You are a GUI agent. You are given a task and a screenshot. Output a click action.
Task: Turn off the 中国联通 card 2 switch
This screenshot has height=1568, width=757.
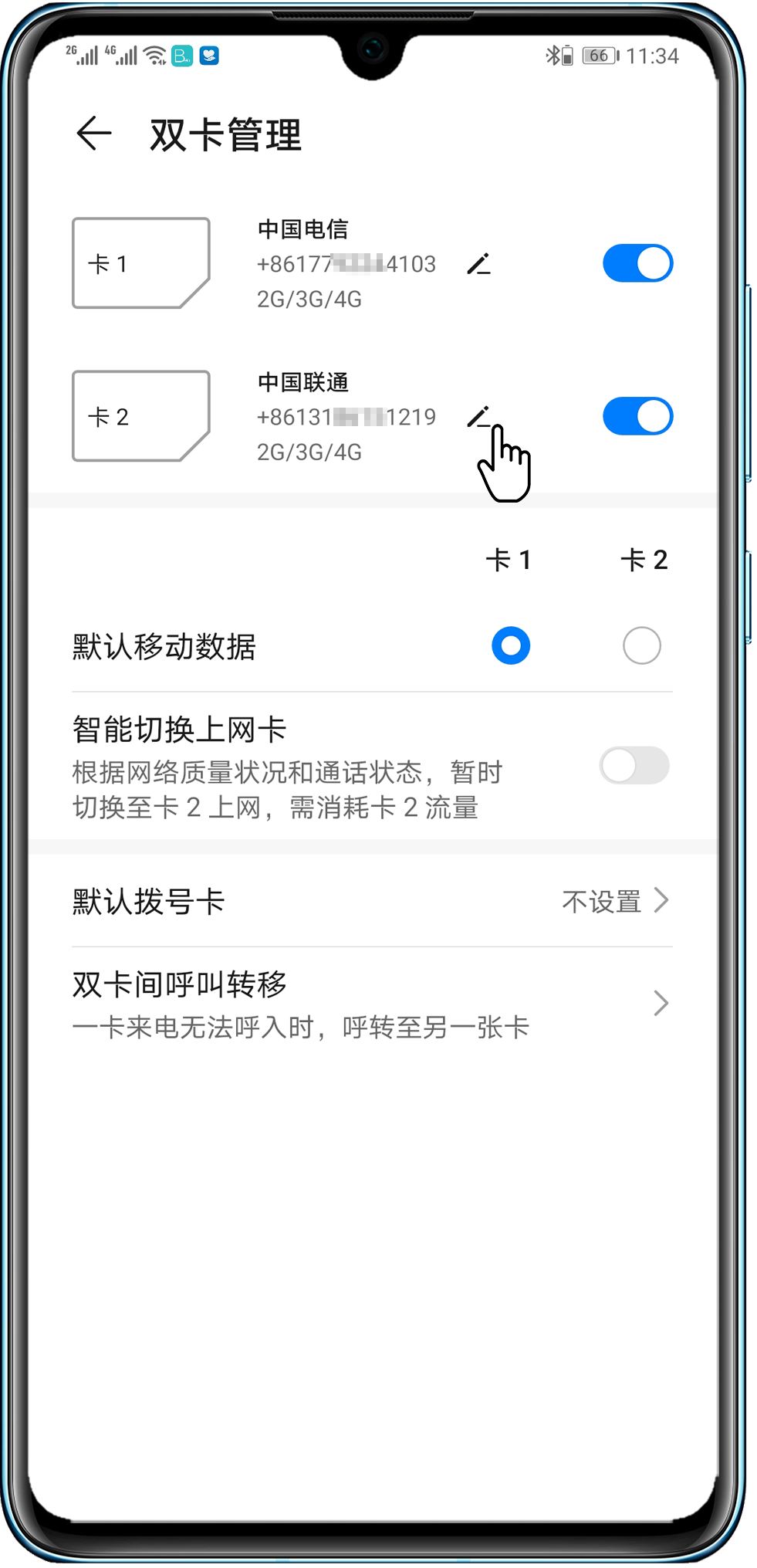coord(637,417)
